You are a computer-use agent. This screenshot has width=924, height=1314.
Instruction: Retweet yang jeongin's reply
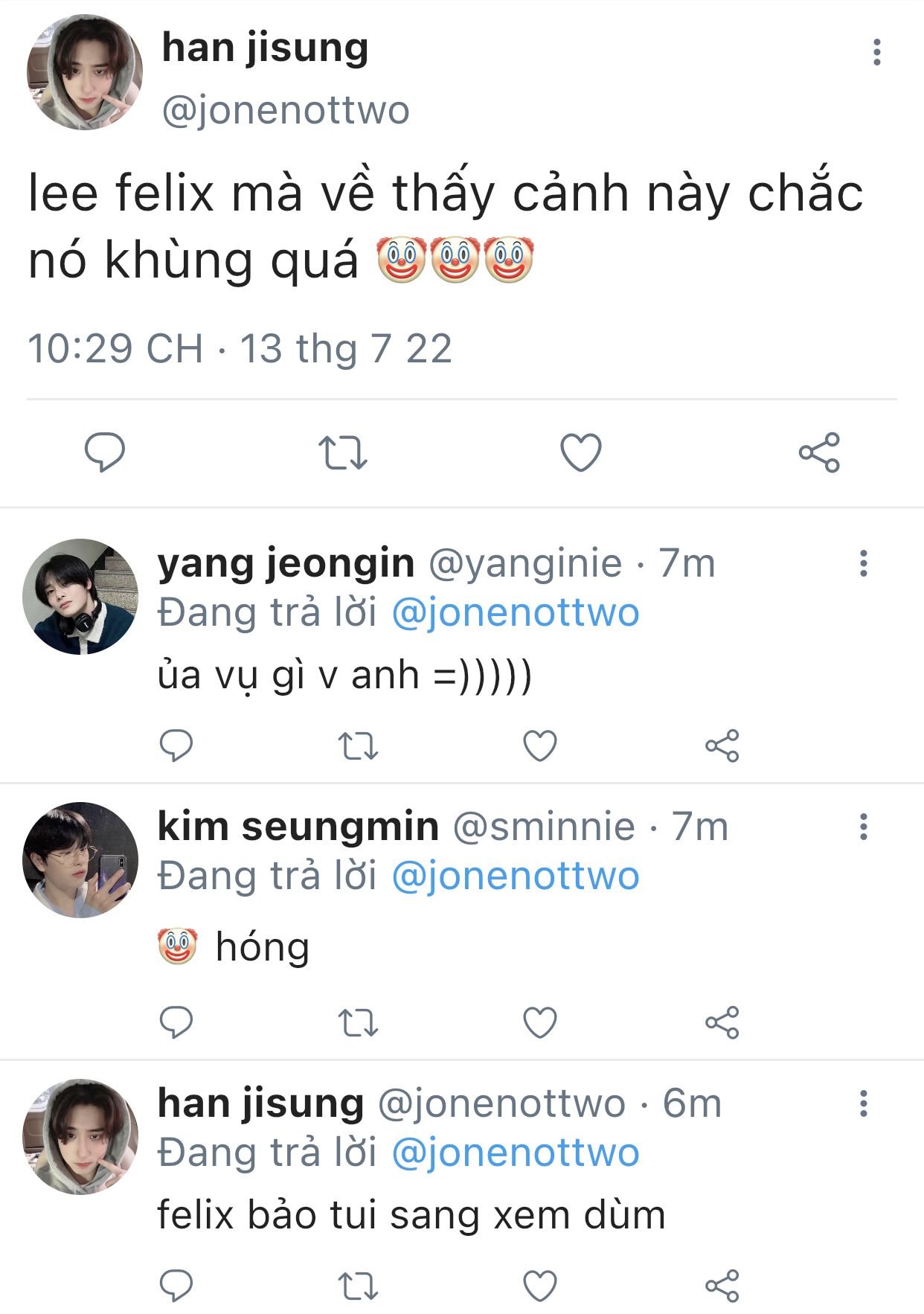(x=358, y=746)
